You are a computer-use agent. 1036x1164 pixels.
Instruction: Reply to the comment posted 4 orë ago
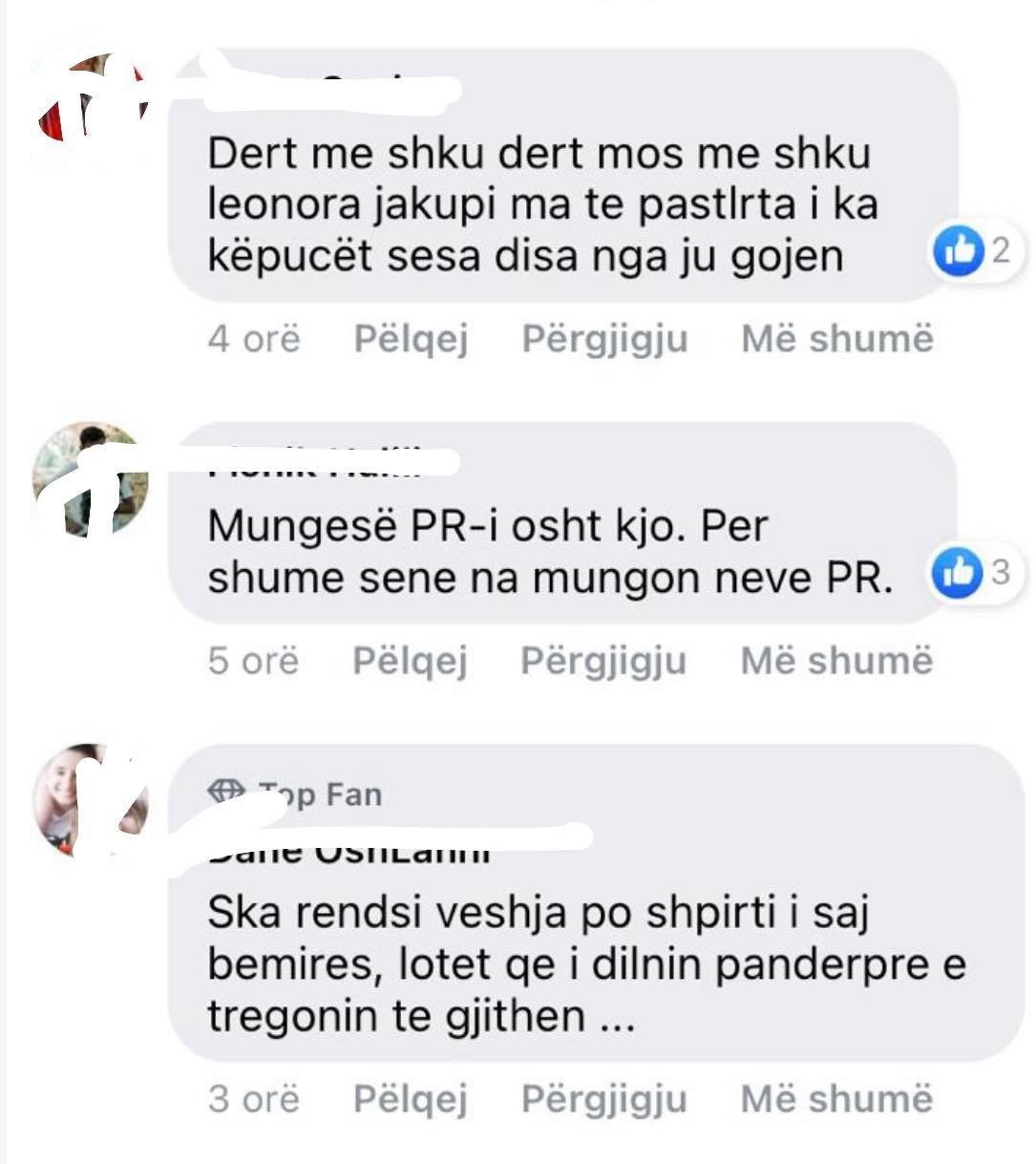(604, 339)
